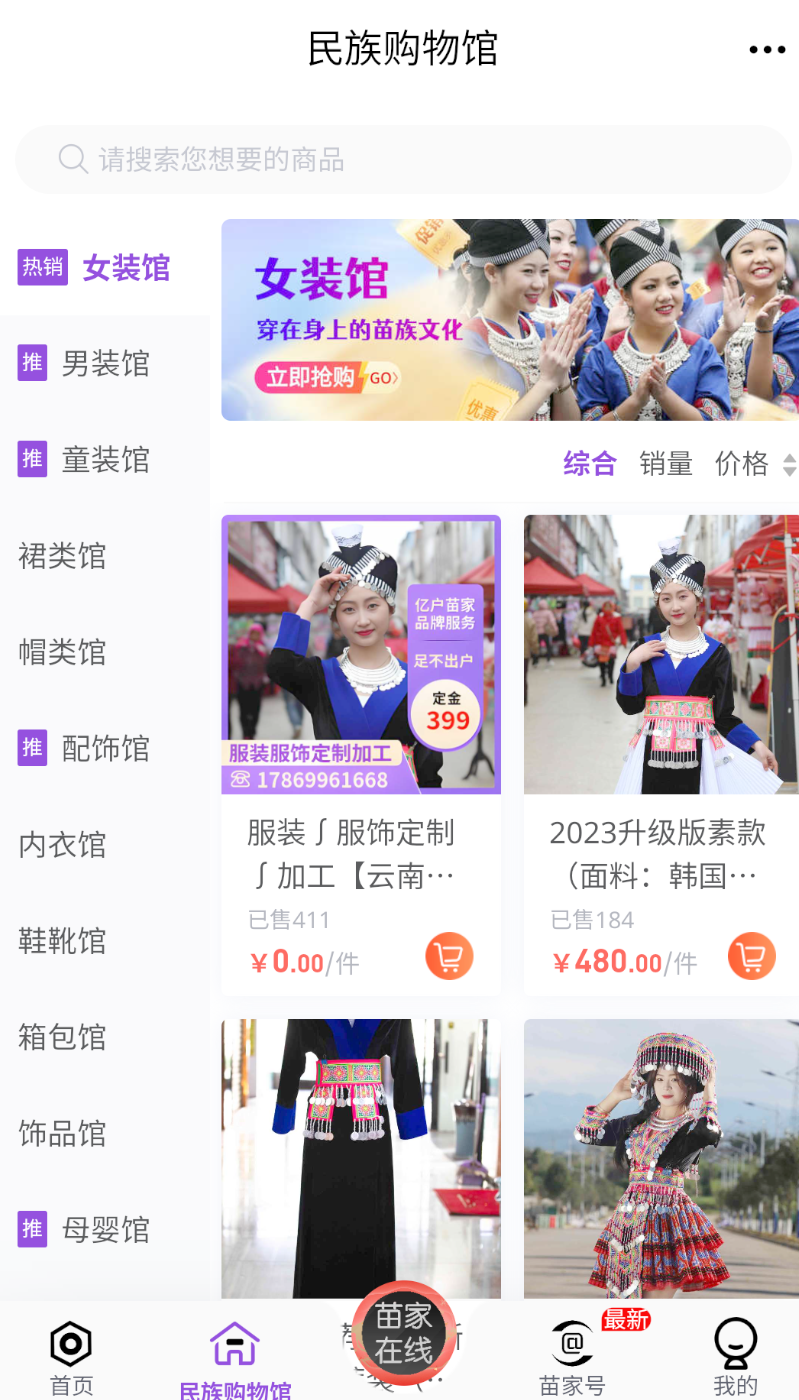Select the 配饰馆 category
The width and height of the screenshot is (799, 1400).
pyautogui.click(x=105, y=748)
